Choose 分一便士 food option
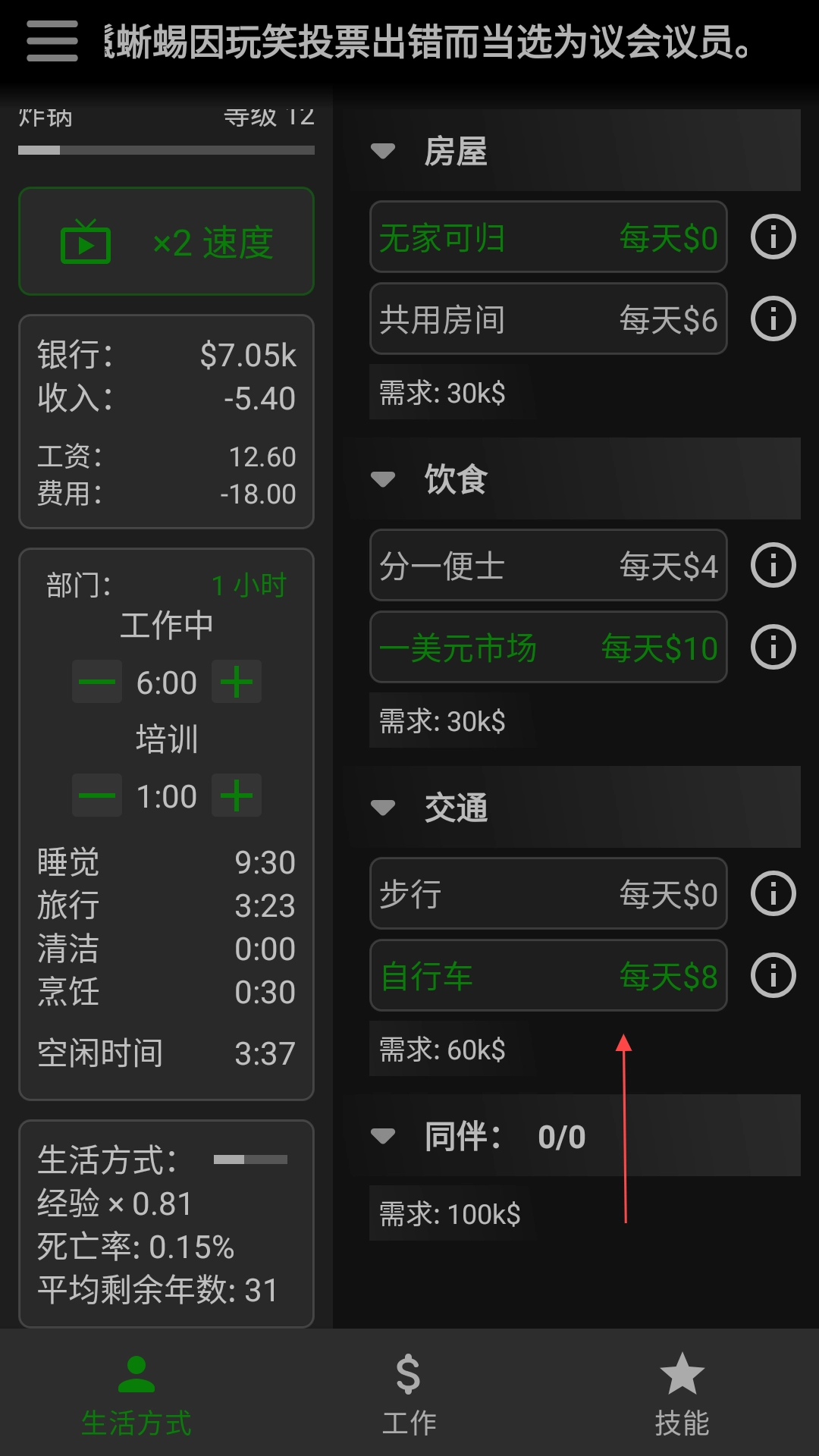Viewport: 819px width, 1456px height. 548,566
